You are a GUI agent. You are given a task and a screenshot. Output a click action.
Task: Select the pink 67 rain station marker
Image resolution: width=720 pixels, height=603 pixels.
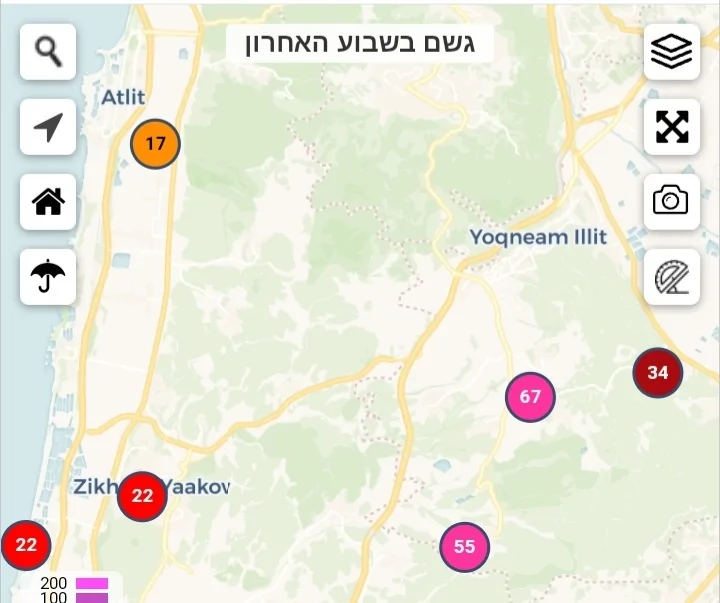click(530, 397)
